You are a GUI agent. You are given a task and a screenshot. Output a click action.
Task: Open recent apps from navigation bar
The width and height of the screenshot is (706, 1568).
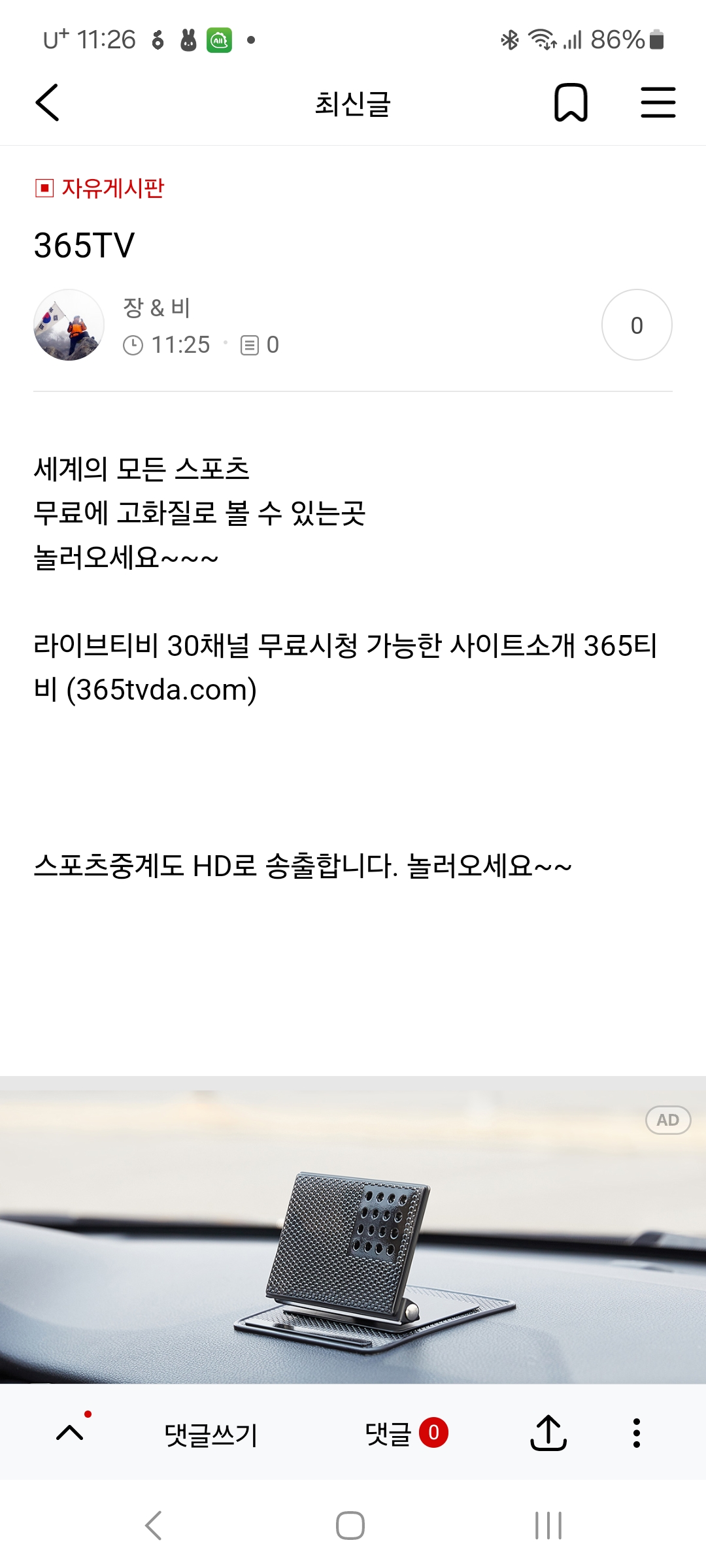tap(548, 1526)
